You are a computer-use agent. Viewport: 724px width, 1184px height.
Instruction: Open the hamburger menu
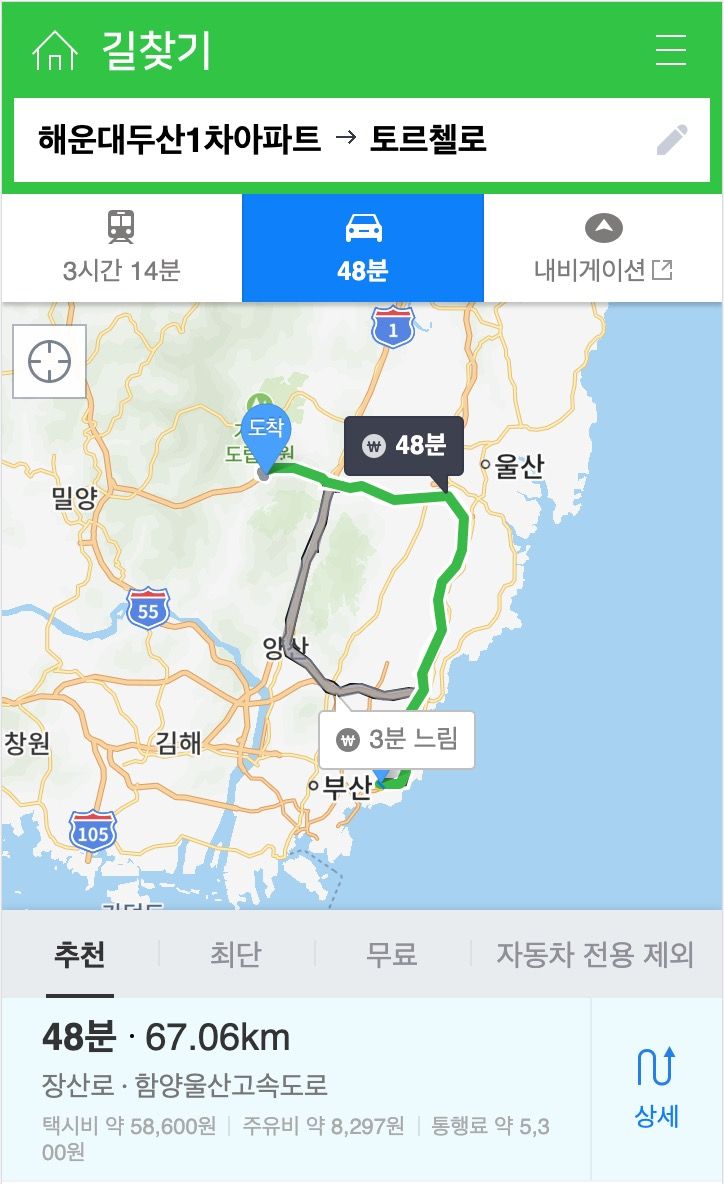[670, 50]
